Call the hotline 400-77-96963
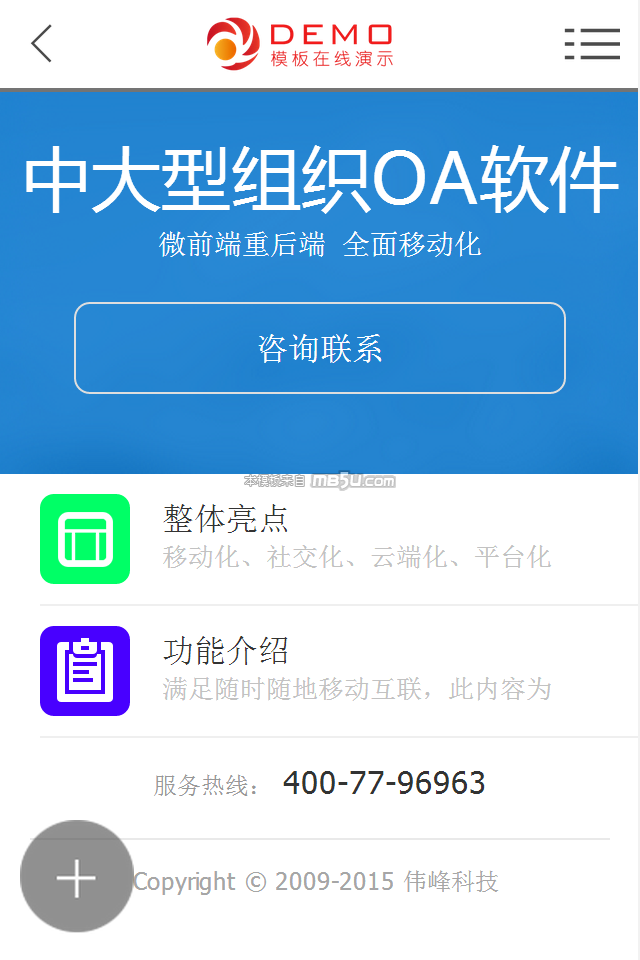This screenshot has height=960, width=640. (384, 783)
